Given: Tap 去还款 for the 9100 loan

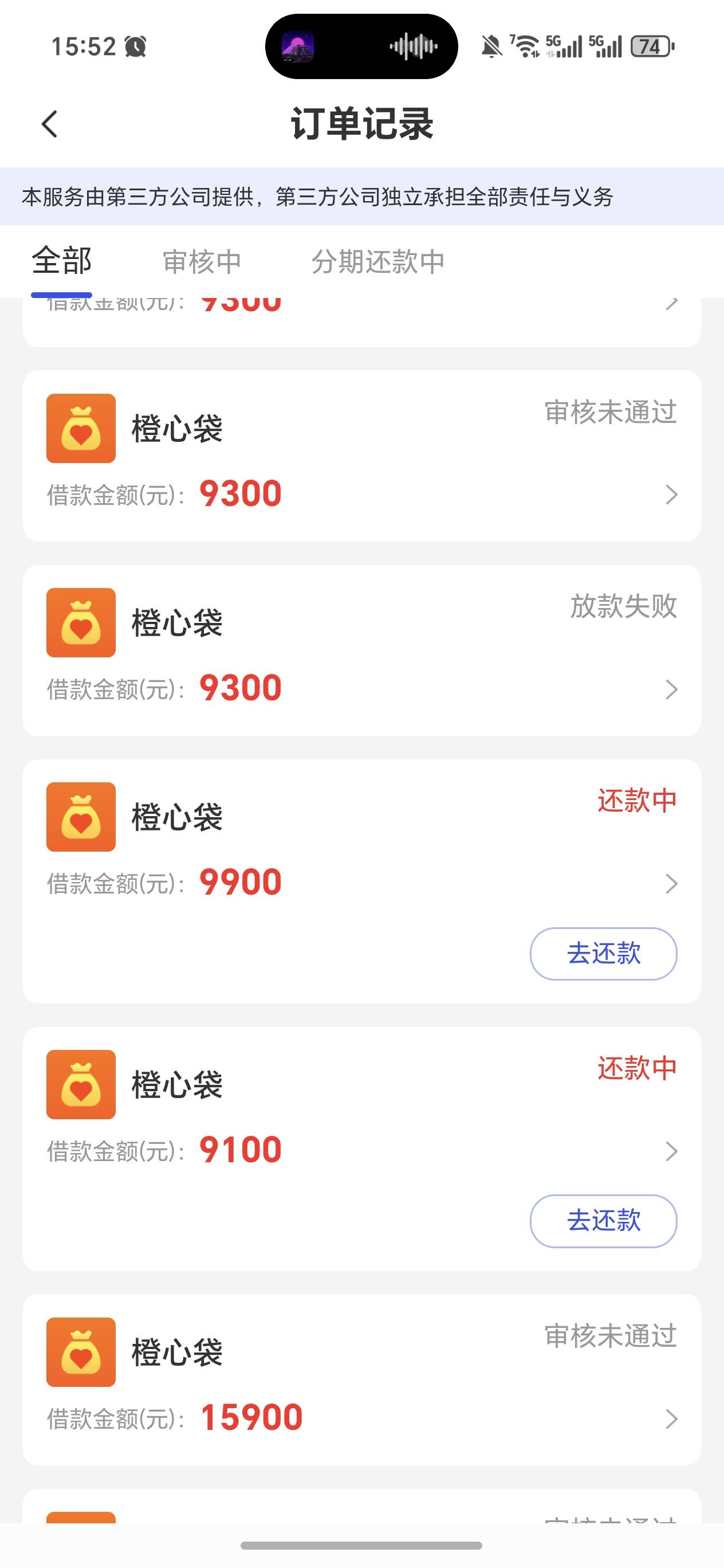Looking at the screenshot, I should (603, 1221).
